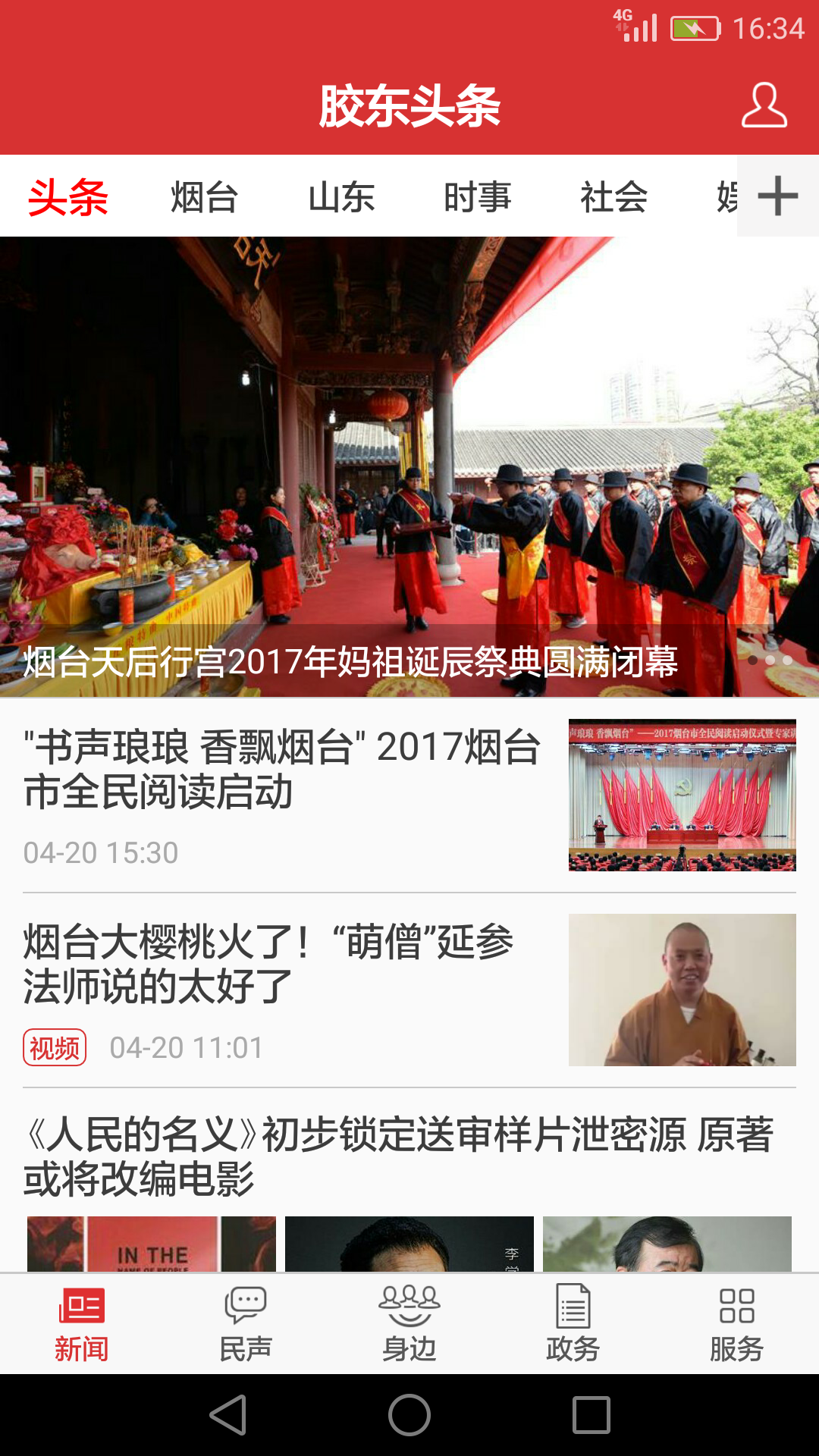Open the user profile icon
The width and height of the screenshot is (819, 1456).
pos(764,104)
